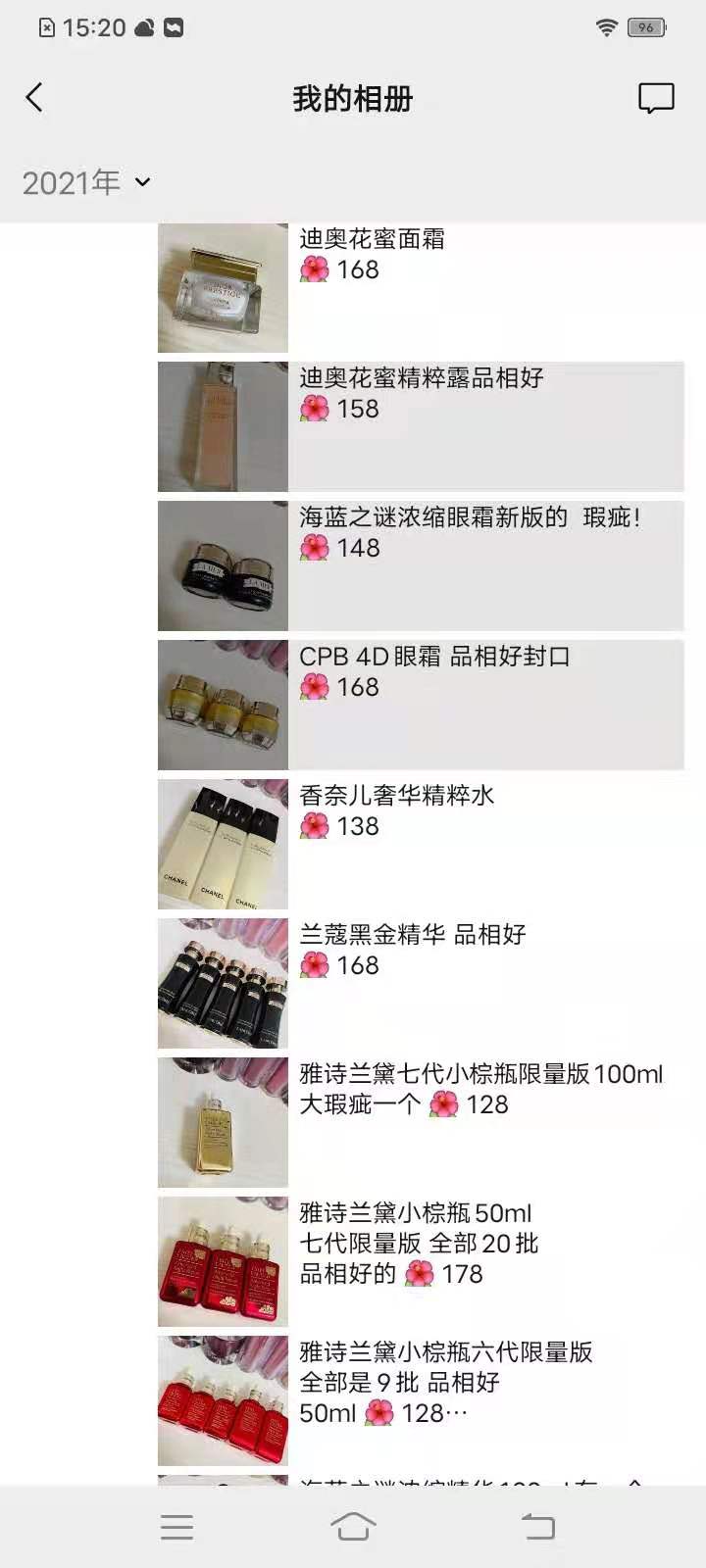Viewport: 706px width, 1568px height.
Task: Go back from 我的相册
Action: [34, 98]
